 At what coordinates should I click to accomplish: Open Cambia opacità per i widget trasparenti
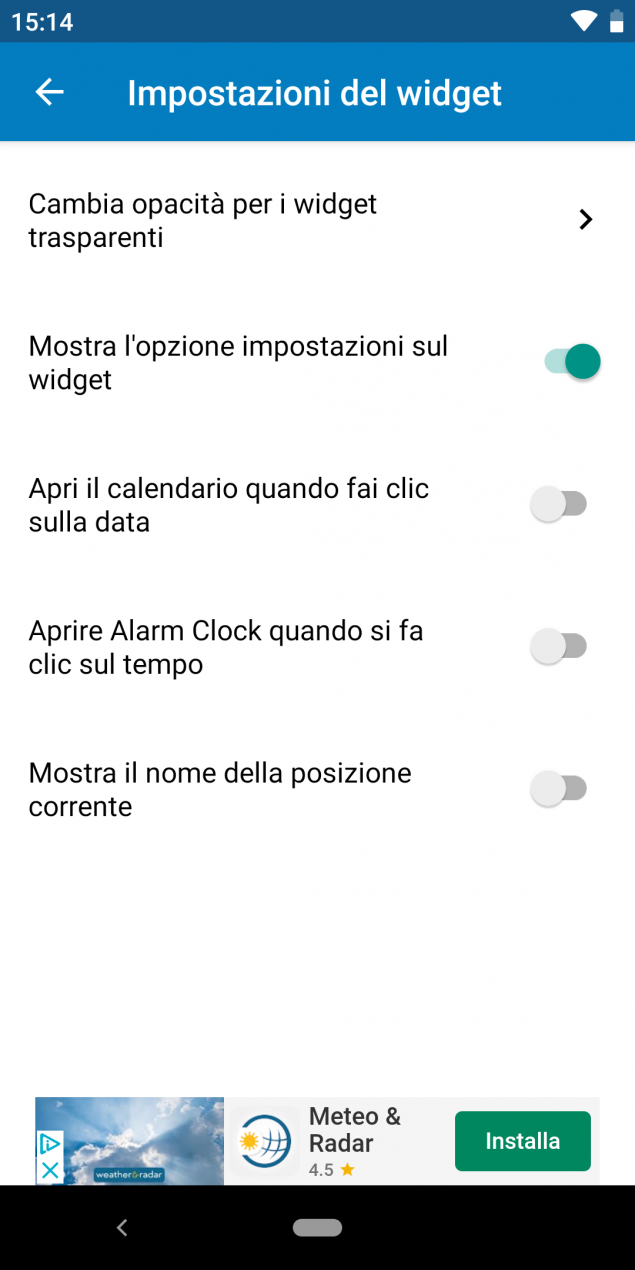(x=317, y=220)
